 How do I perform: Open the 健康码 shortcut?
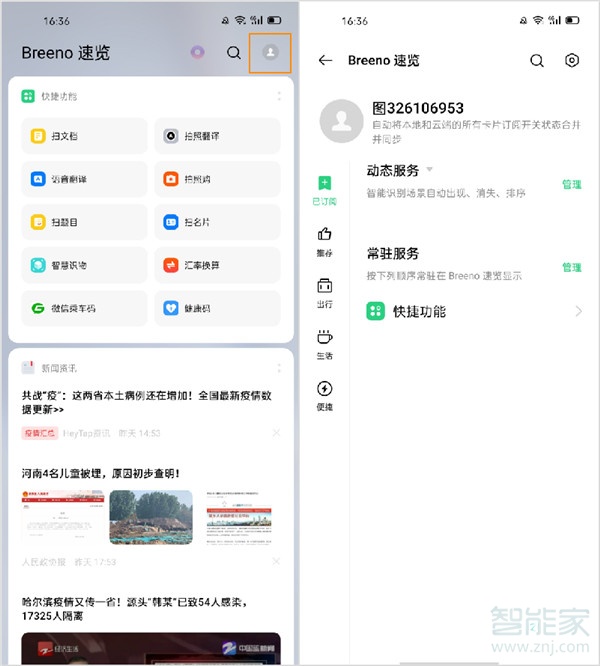click(x=217, y=308)
